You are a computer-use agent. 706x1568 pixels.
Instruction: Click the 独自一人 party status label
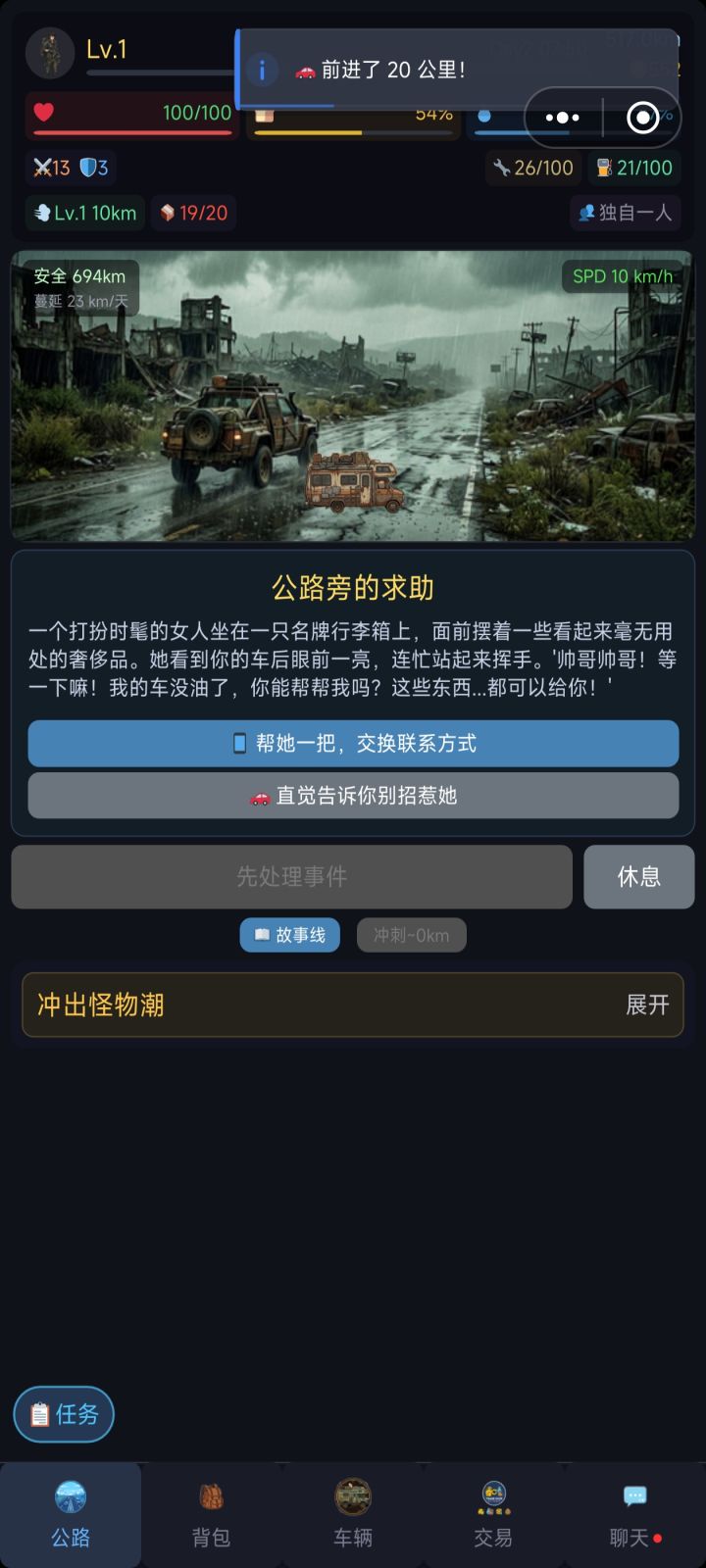tap(625, 213)
